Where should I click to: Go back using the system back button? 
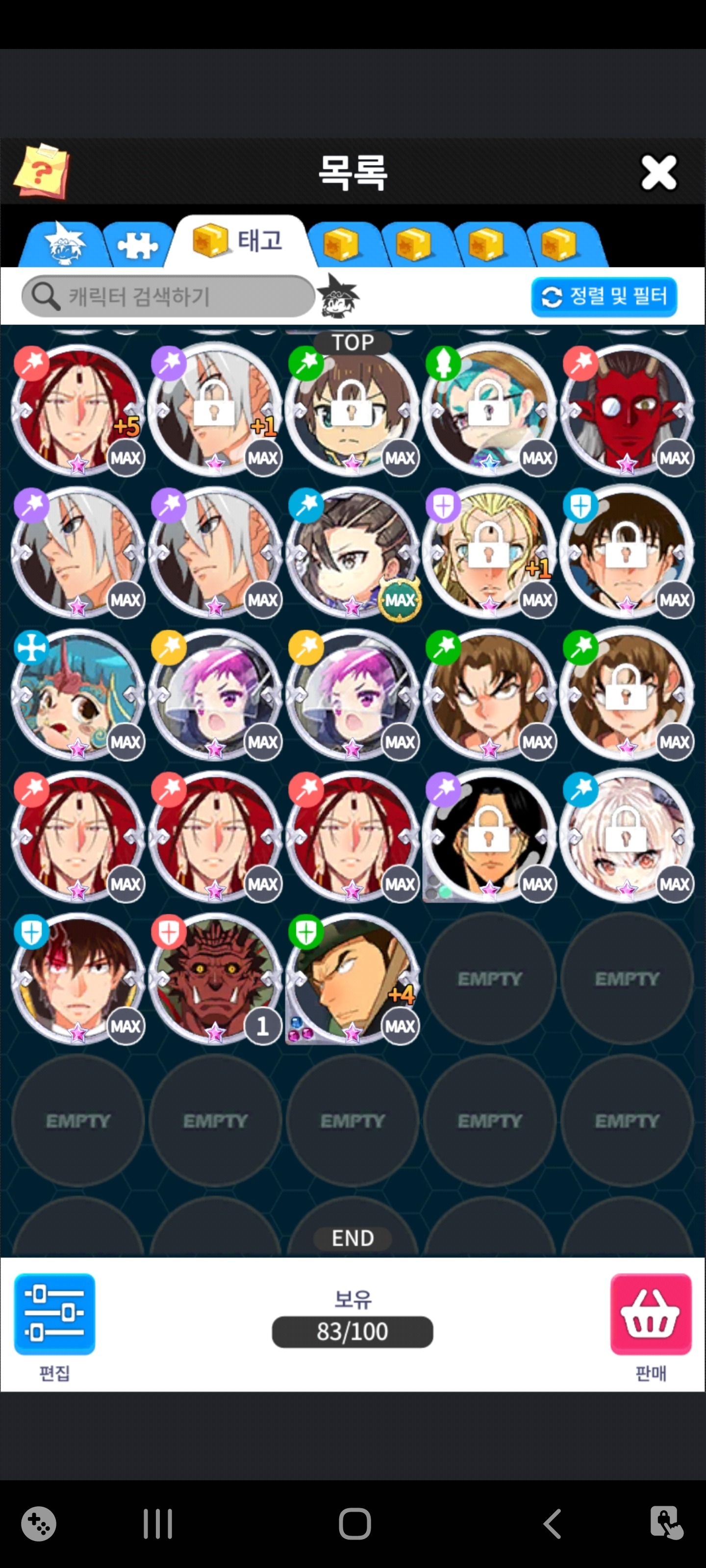coord(552,1523)
